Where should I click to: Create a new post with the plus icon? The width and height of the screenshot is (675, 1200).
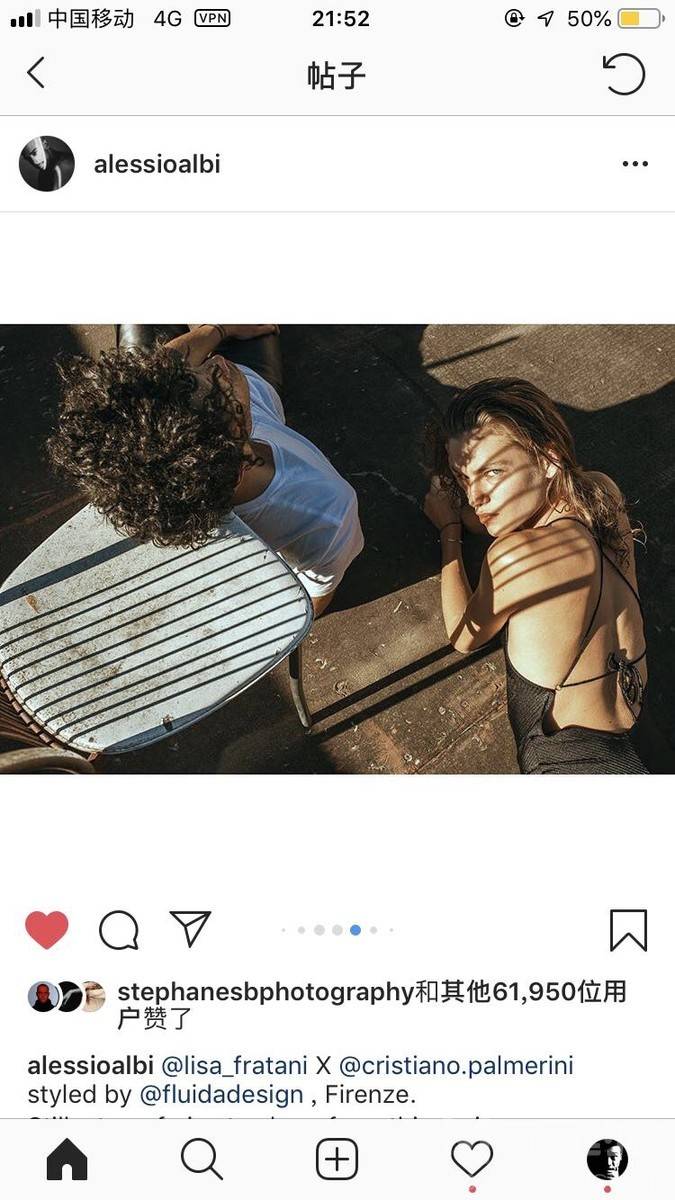[337, 1159]
